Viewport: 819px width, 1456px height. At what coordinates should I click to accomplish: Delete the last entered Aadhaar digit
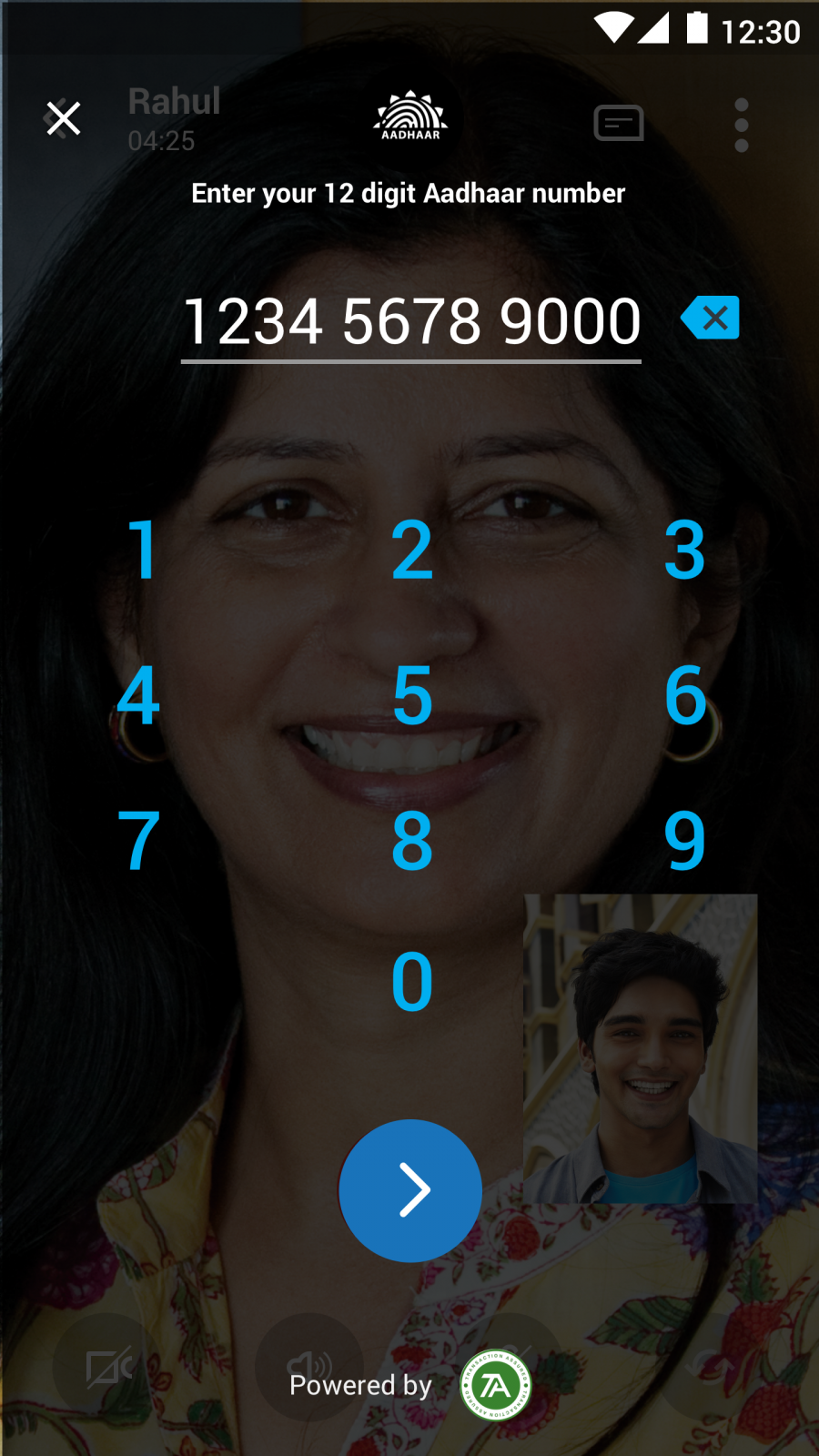point(711,318)
